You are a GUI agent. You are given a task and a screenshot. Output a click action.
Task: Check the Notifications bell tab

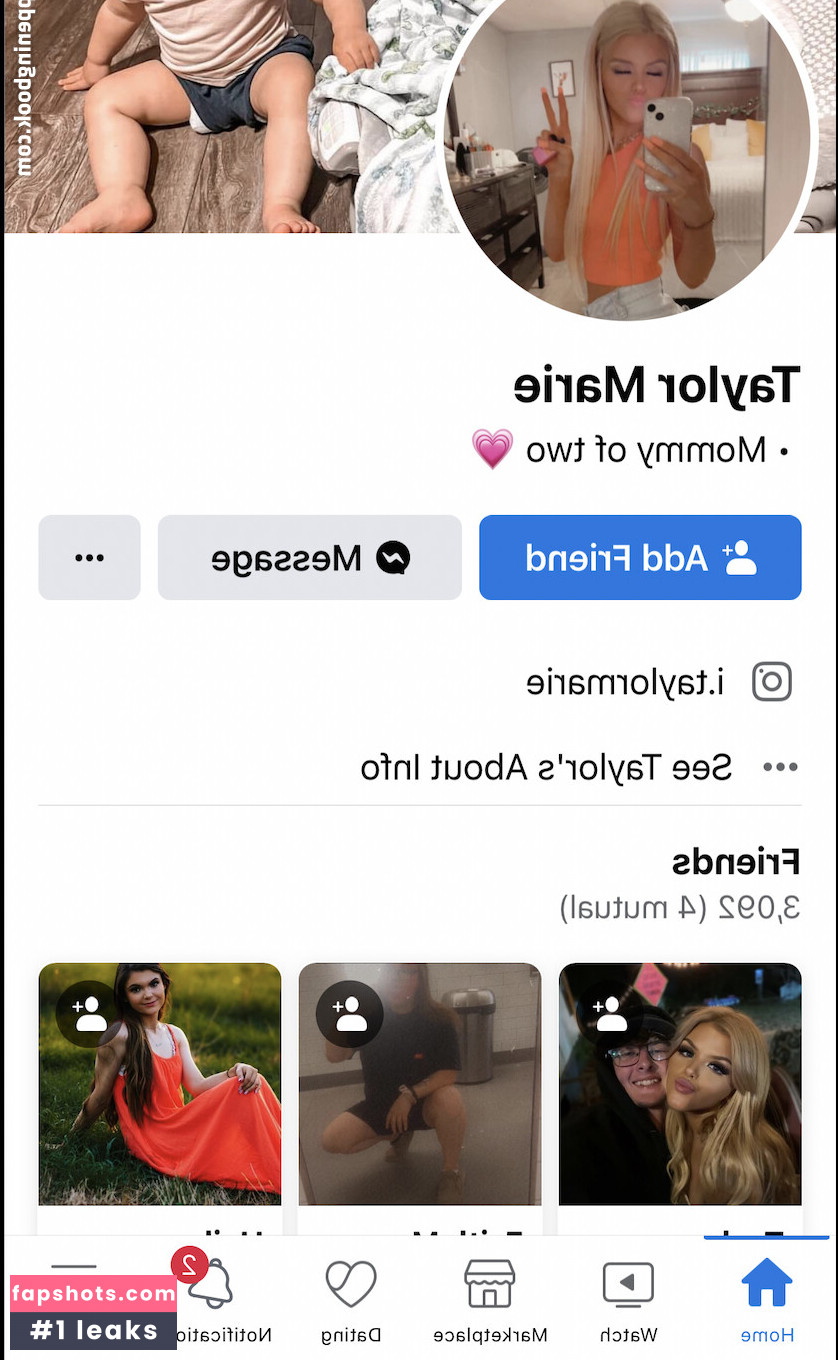213,1300
